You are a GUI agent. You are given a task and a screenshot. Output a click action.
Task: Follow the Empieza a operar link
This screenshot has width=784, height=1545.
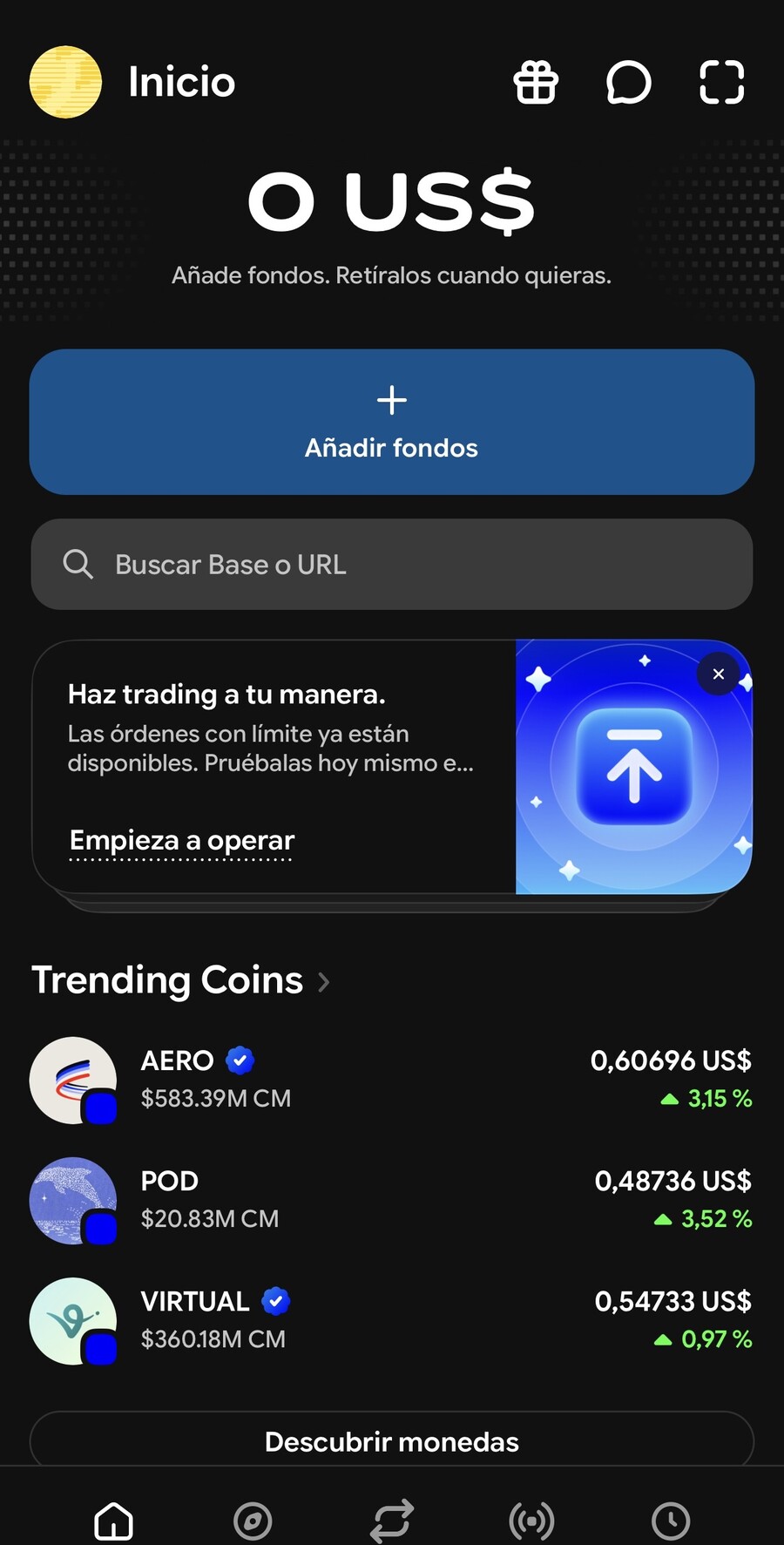pyautogui.click(x=182, y=840)
